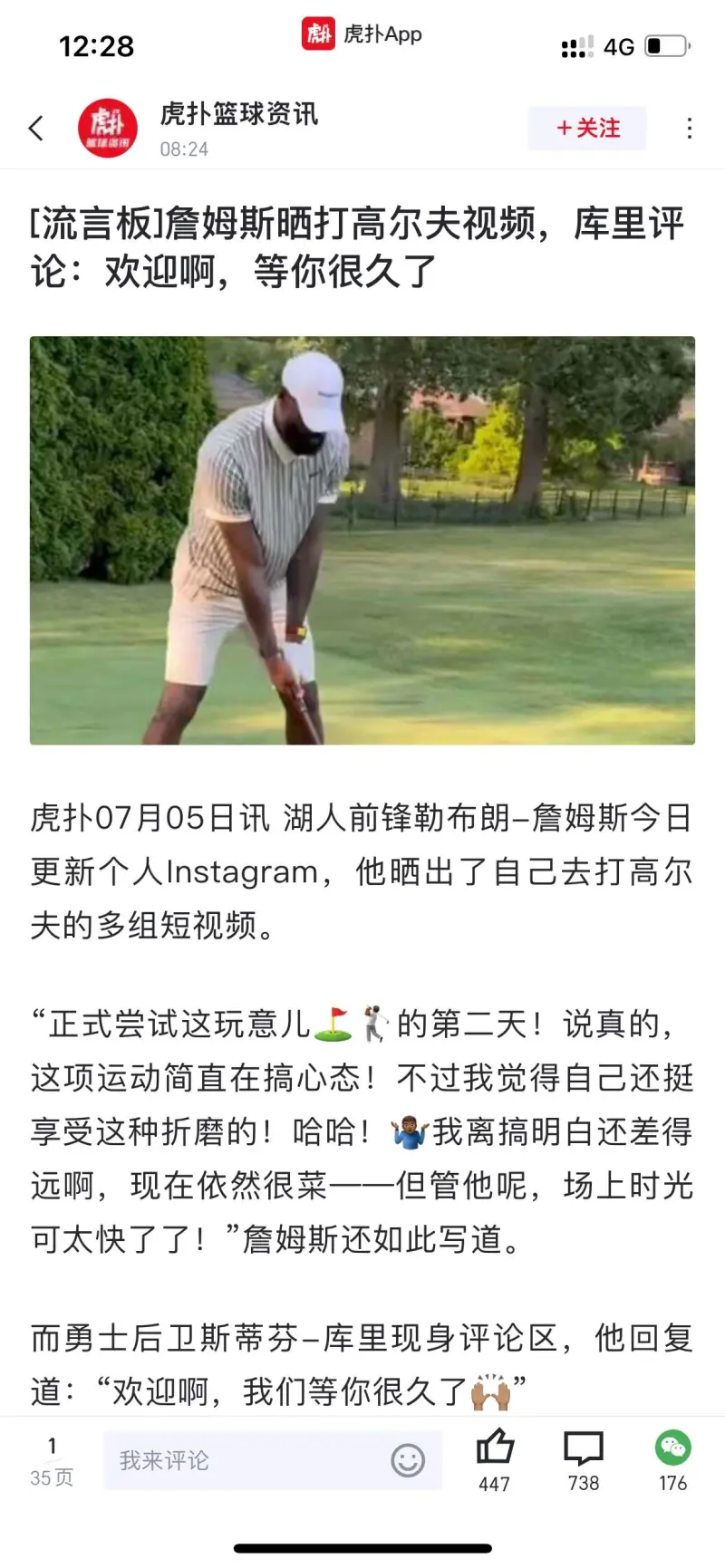Viewport: 725px width, 1568px height.
Task: Open the page selector showing 35 页
Action: (52, 1462)
